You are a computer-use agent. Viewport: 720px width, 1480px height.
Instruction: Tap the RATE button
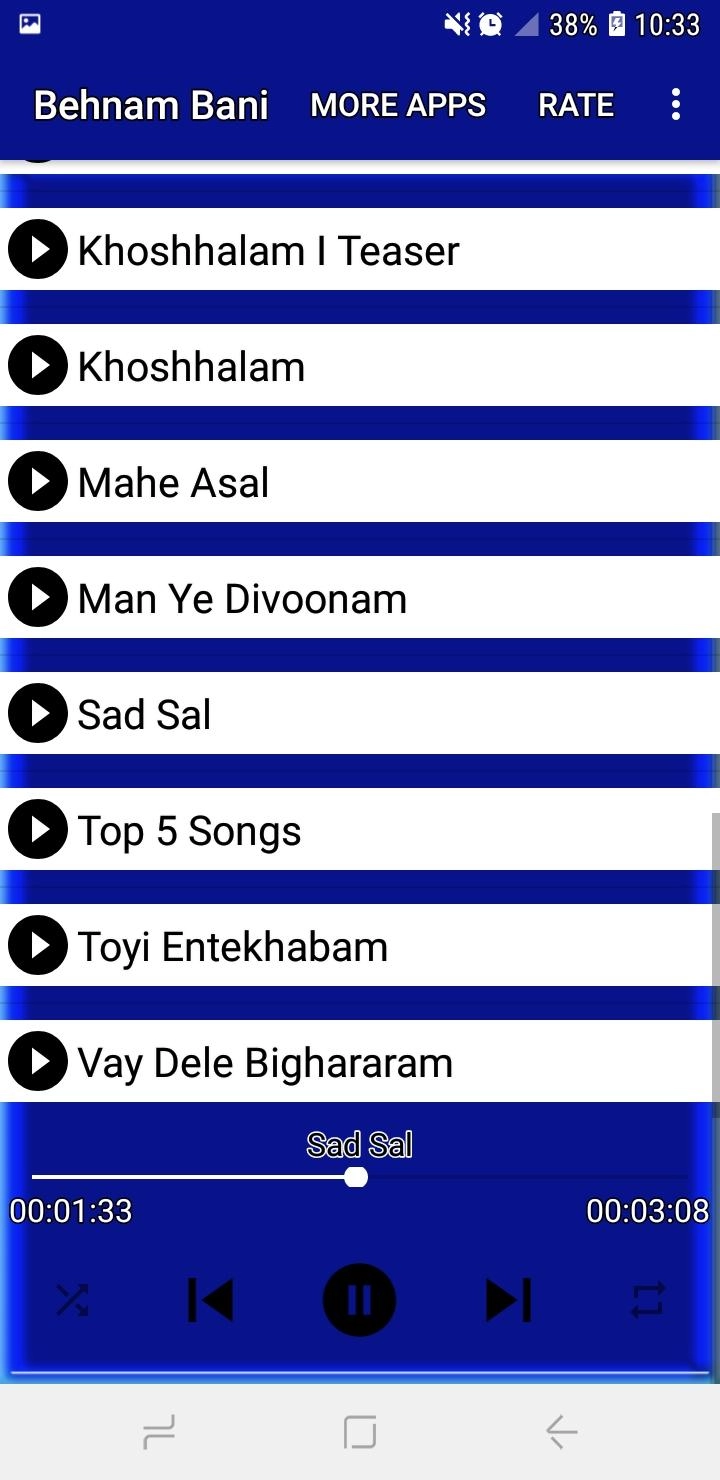[576, 105]
